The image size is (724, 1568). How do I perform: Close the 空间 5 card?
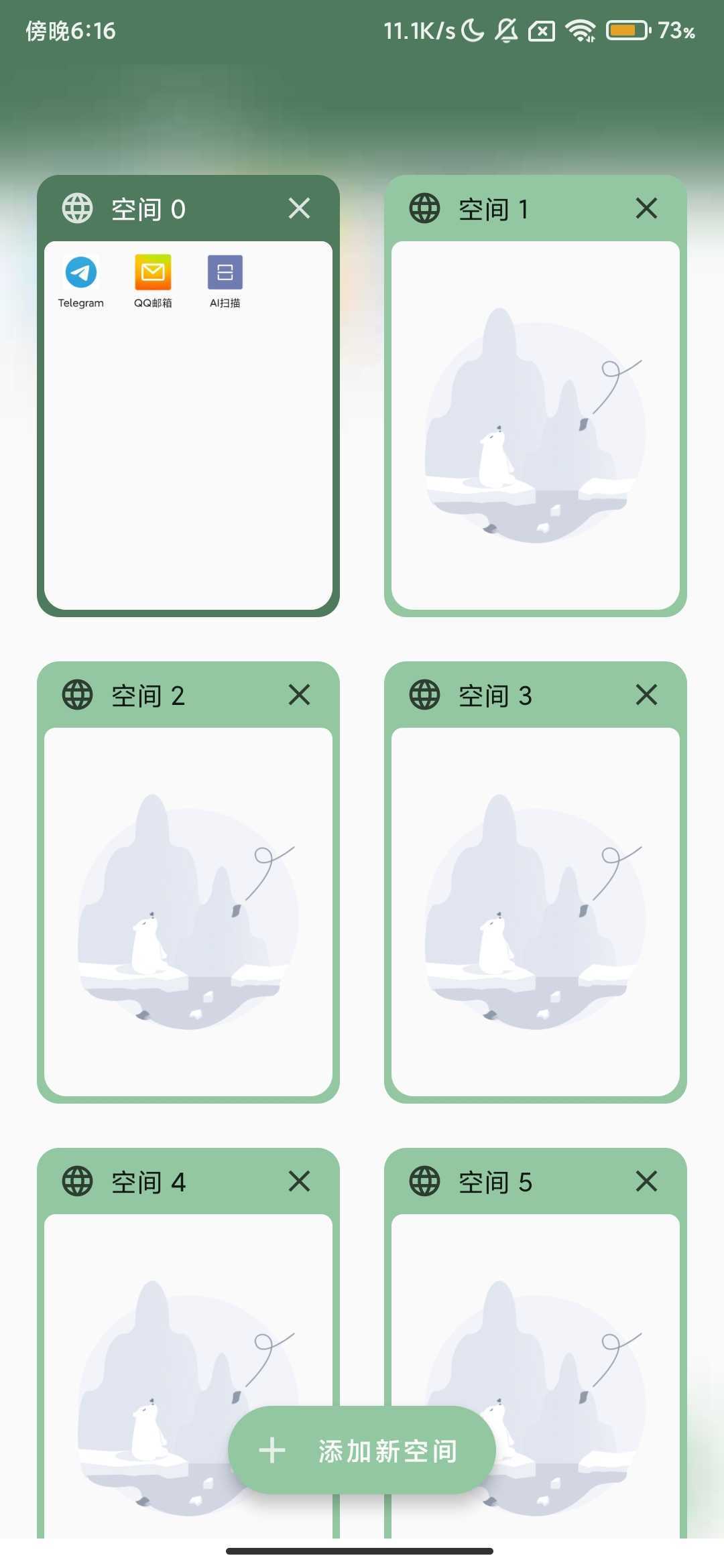[x=646, y=1181]
